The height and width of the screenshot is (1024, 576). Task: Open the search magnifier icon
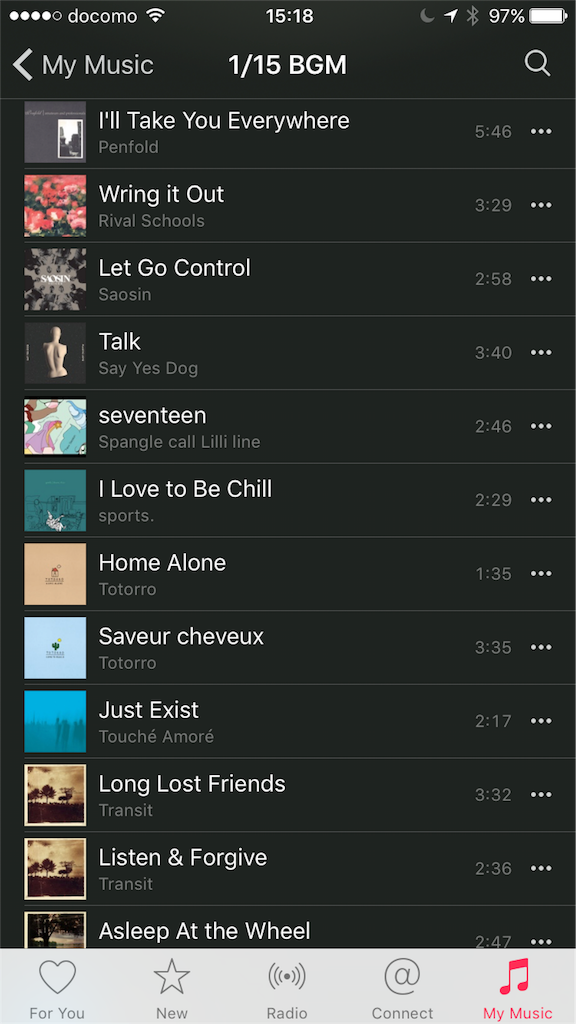pos(537,64)
